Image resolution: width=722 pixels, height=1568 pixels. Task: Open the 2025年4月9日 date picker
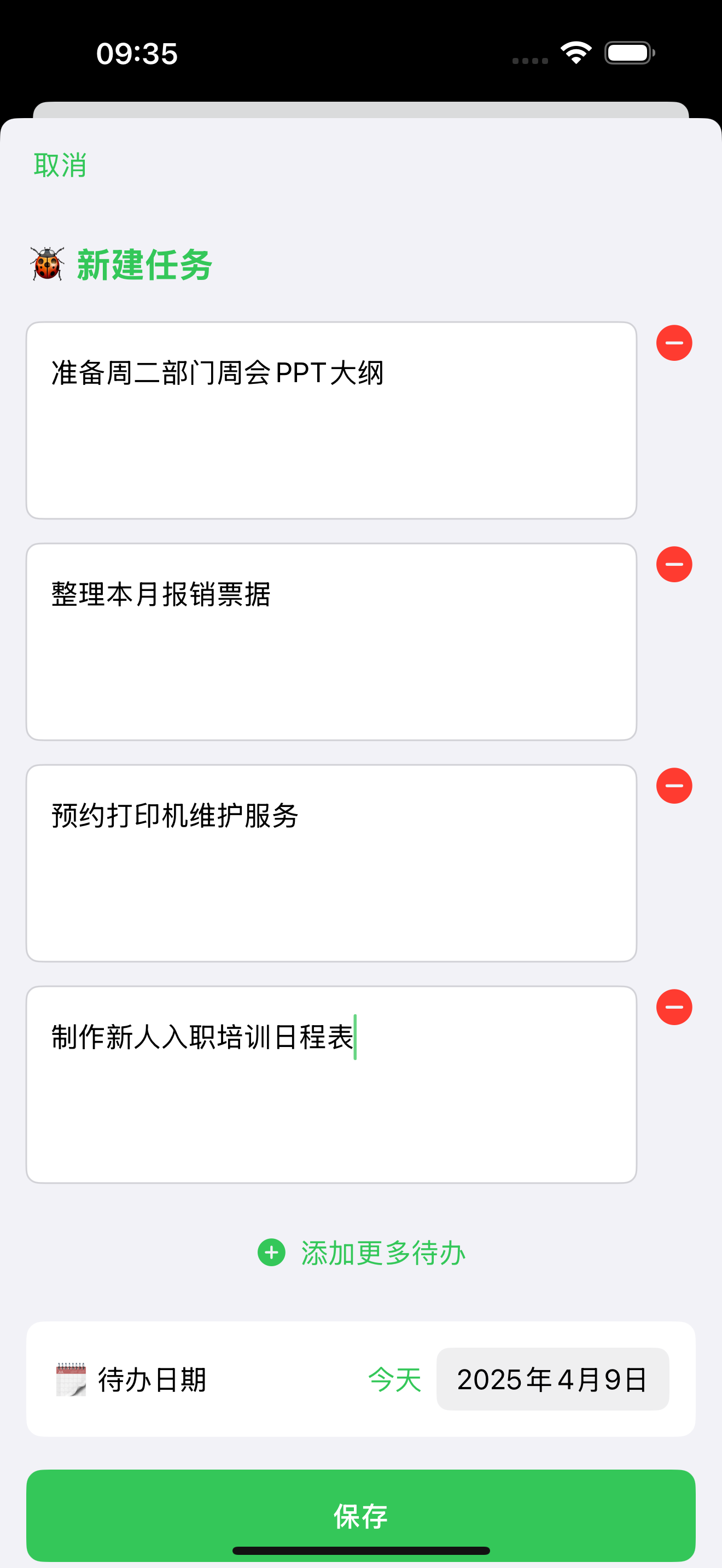(x=552, y=1379)
